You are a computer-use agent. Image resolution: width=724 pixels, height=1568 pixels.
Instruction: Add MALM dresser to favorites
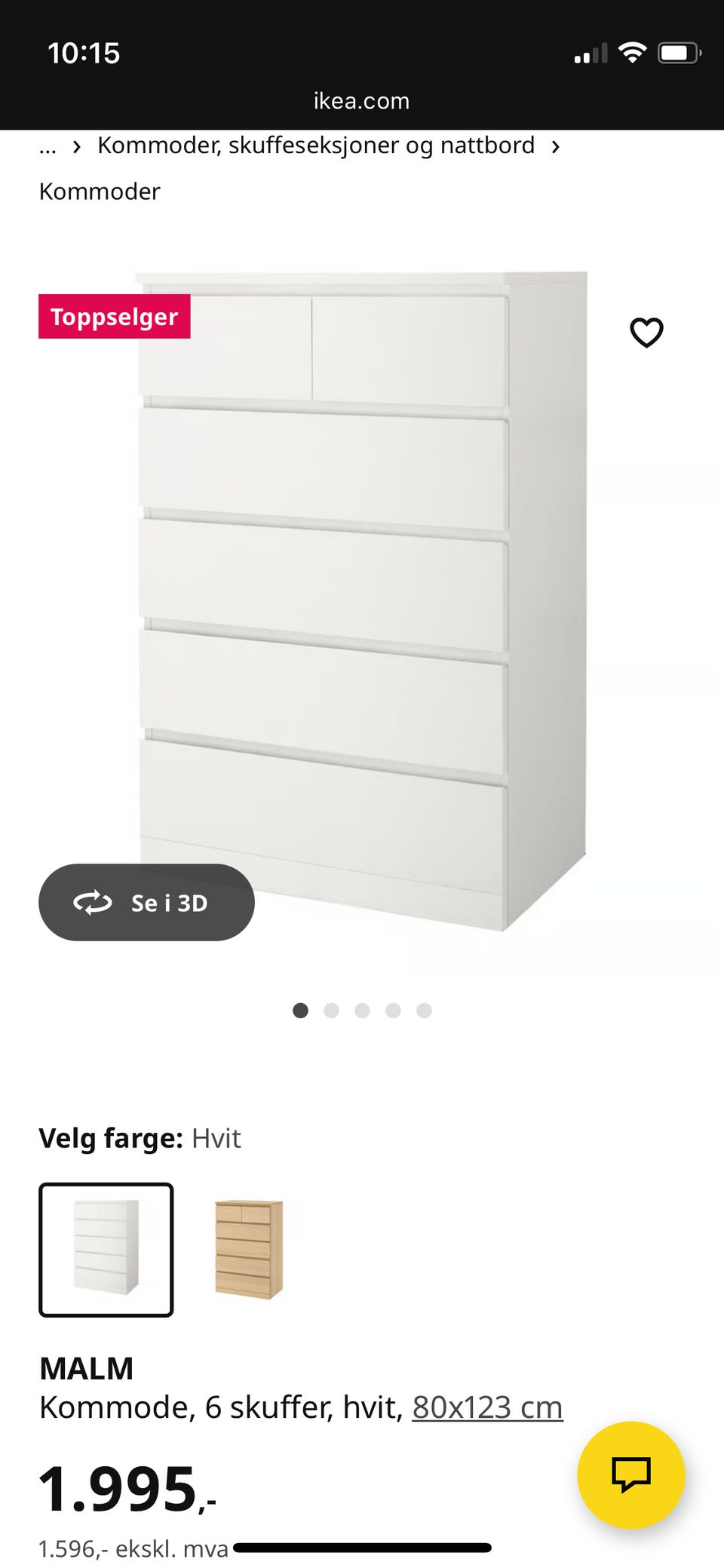(646, 333)
